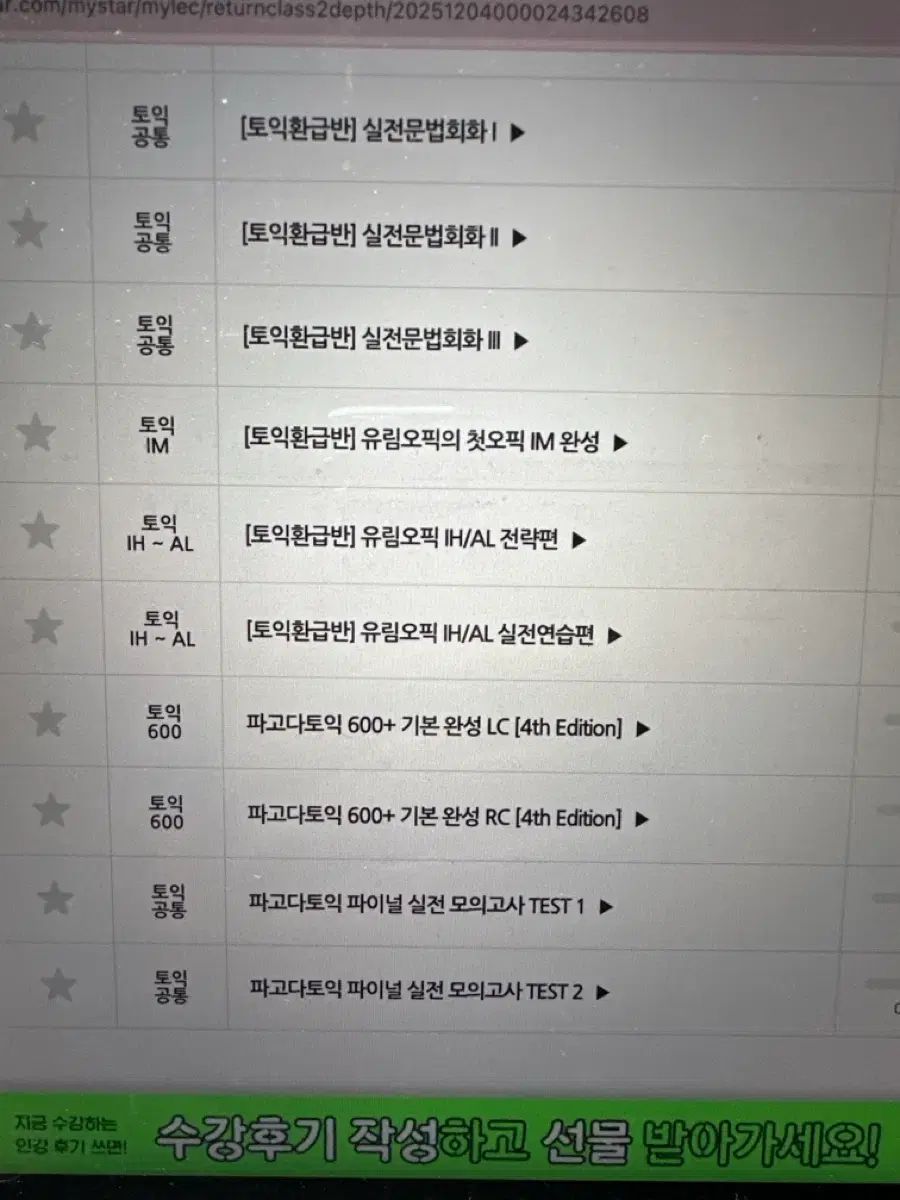This screenshot has width=900, height=1200.
Task: Star the 파고다토익 600+ LC course
Action: (47, 718)
